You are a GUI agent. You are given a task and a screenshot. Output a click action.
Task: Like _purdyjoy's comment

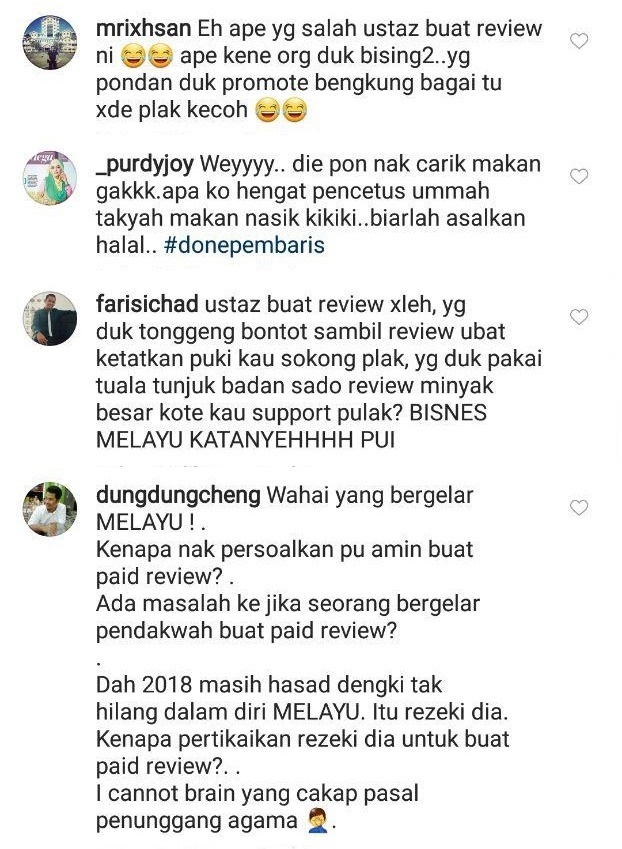pyautogui.click(x=578, y=177)
